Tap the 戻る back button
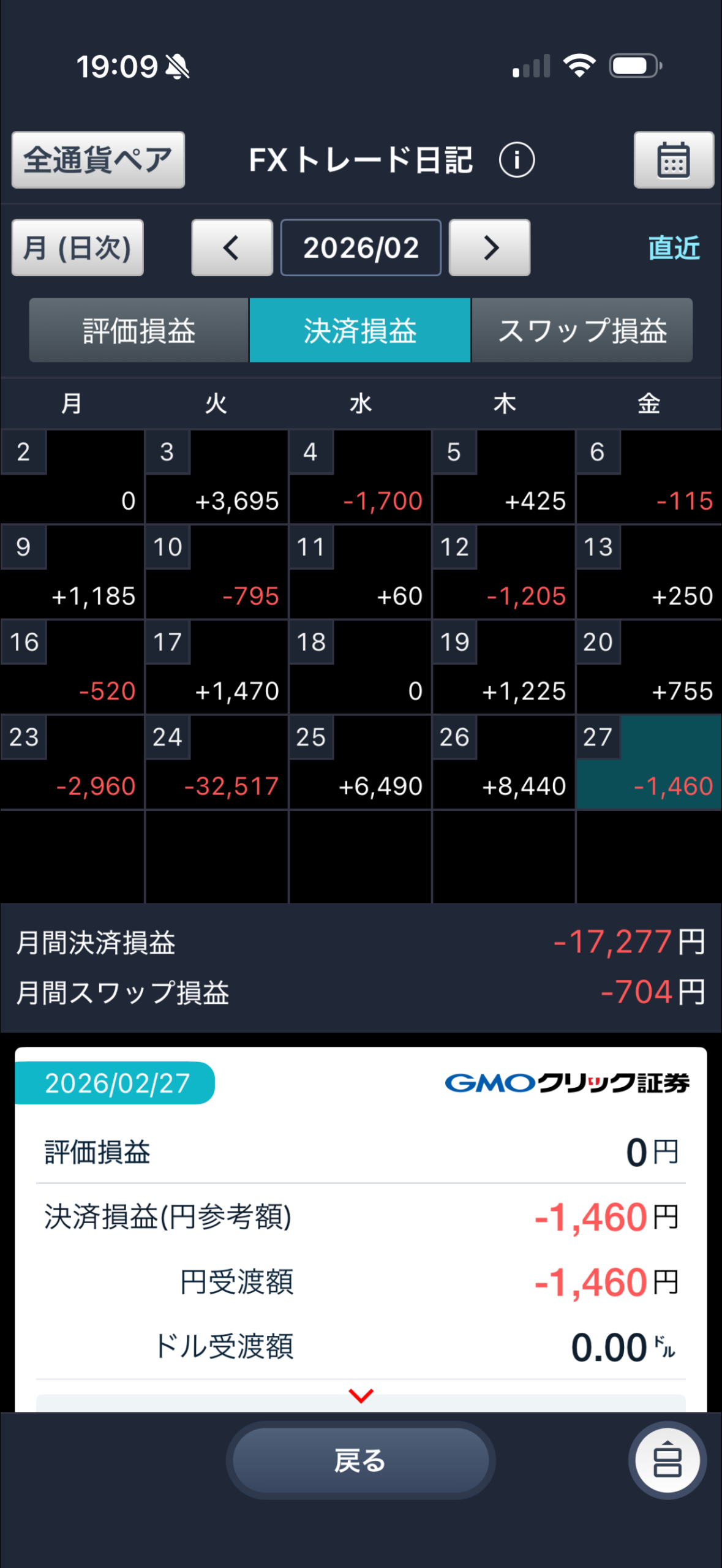722x1568 pixels. pyautogui.click(x=360, y=1461)
